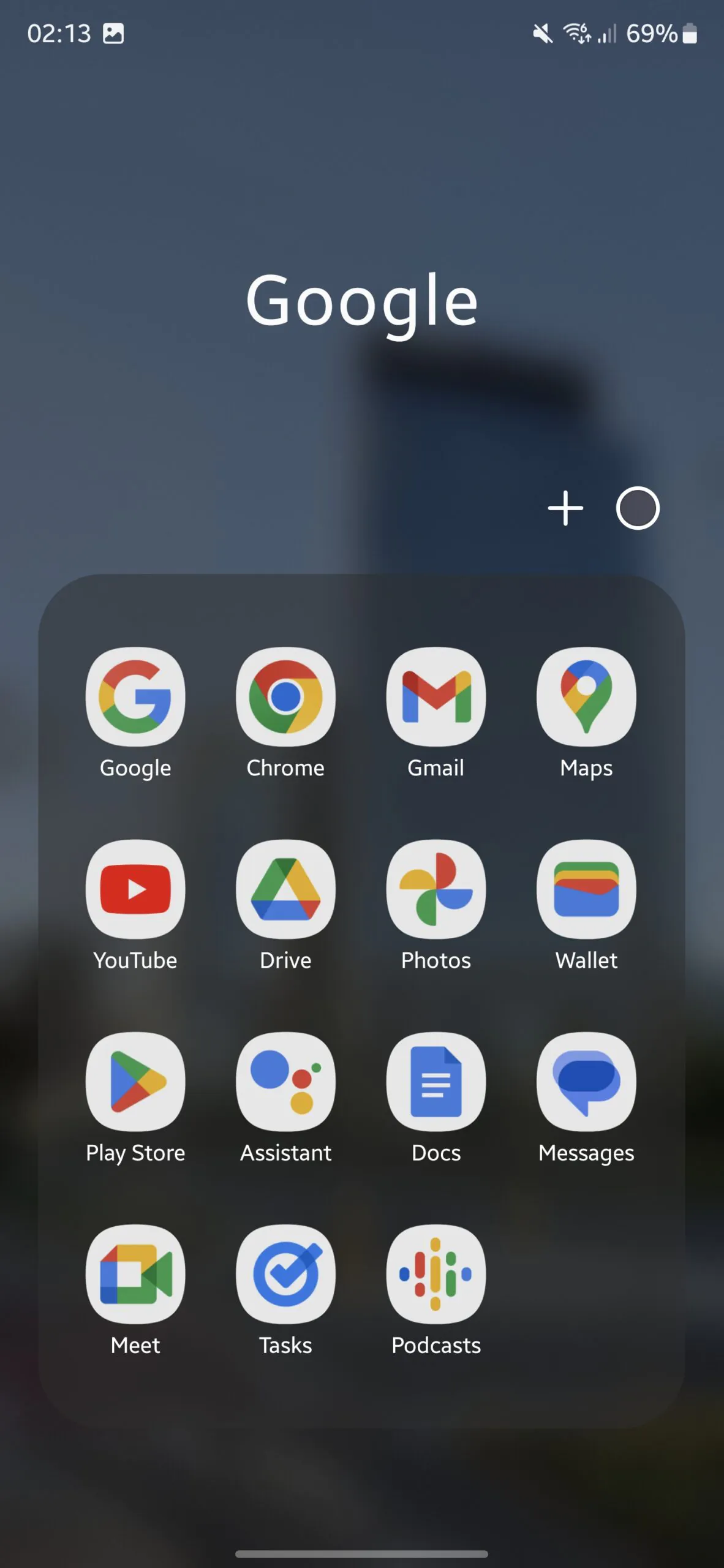Screen dimensions: 724x1568
Task: Rename folder by tapping the Google title
Action: [x=361, y=301]
